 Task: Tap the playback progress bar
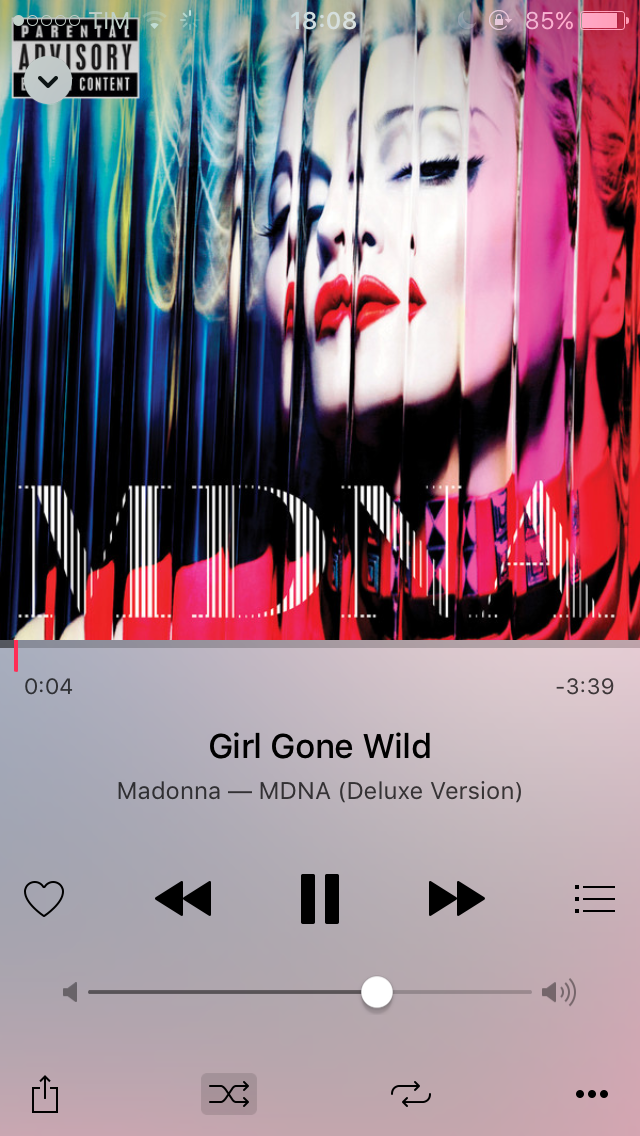(x=320, y=645)
